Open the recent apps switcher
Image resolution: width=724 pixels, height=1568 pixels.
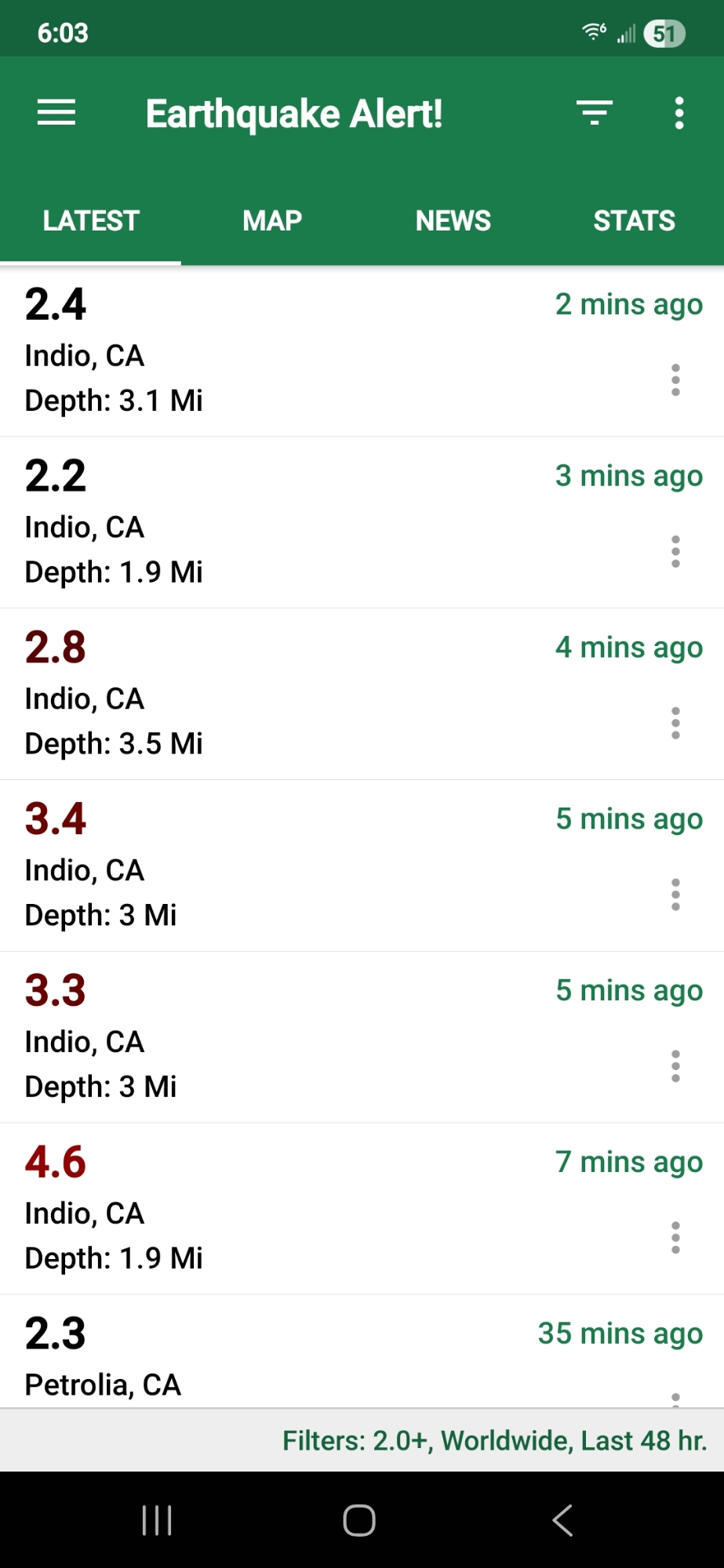157,1521
